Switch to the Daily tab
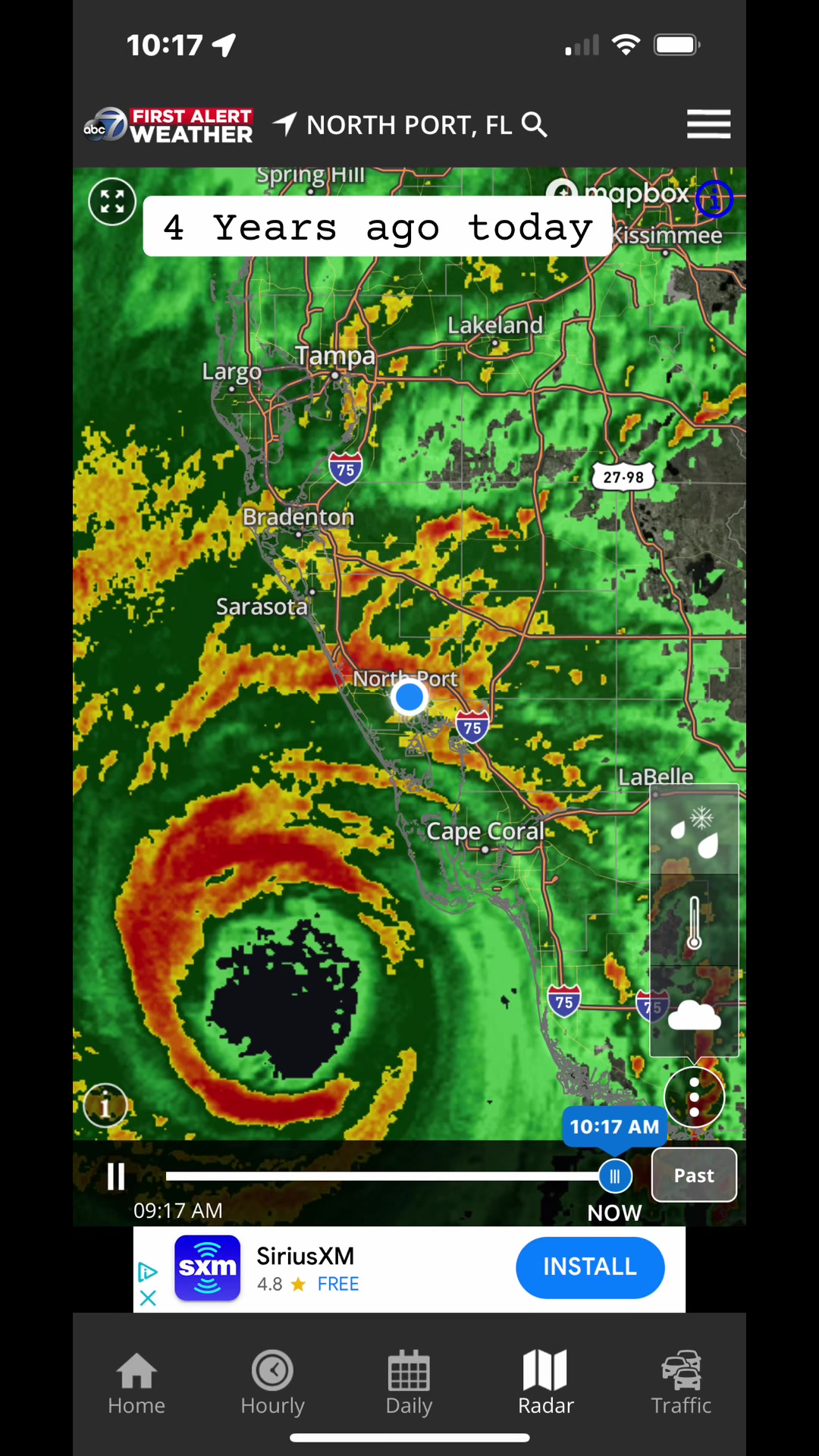 pyautogui.click(x=409, y=1383)
